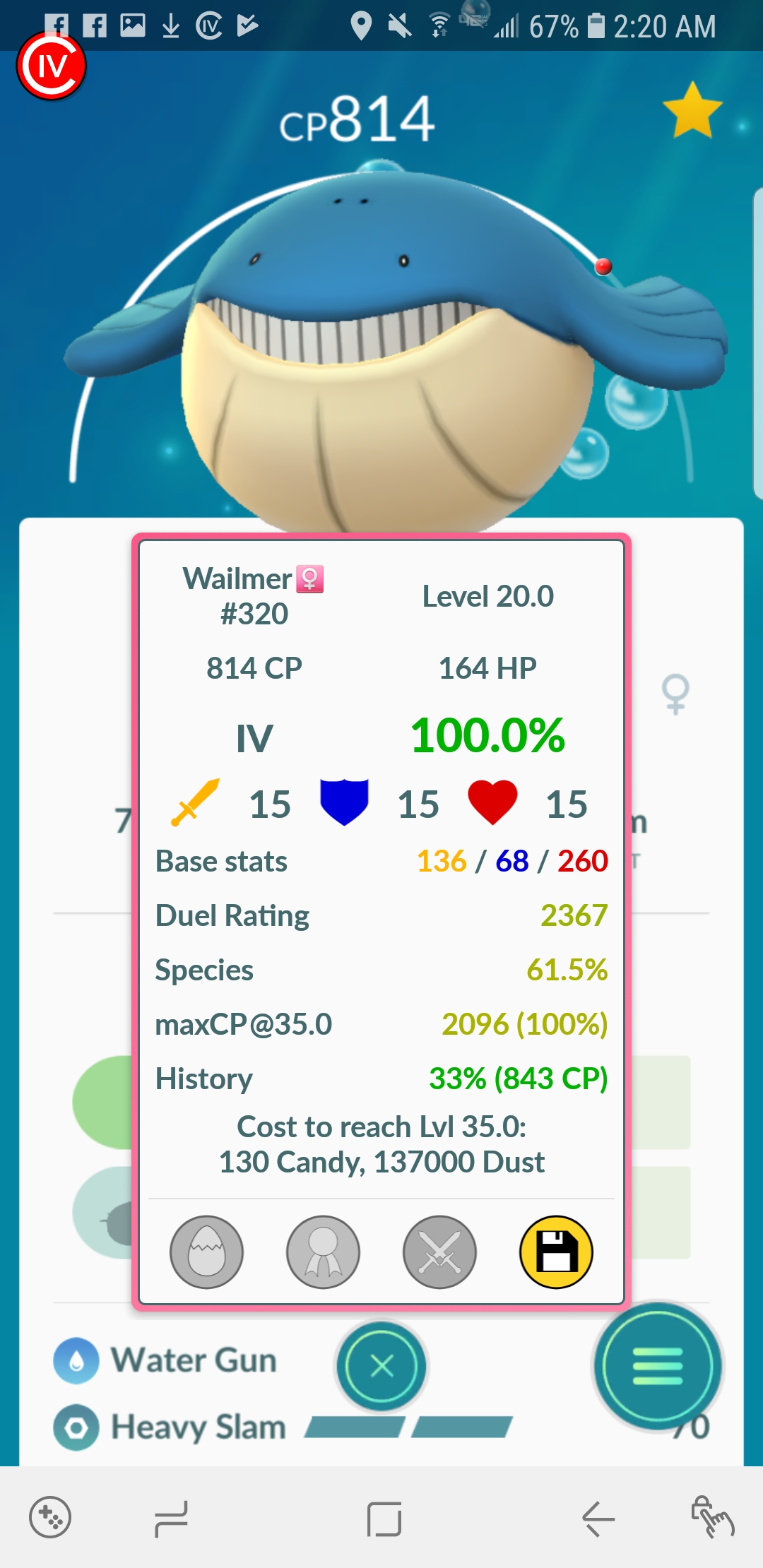
Task: Open recent apps from the navigation bar
Action: click(172, 1519)
